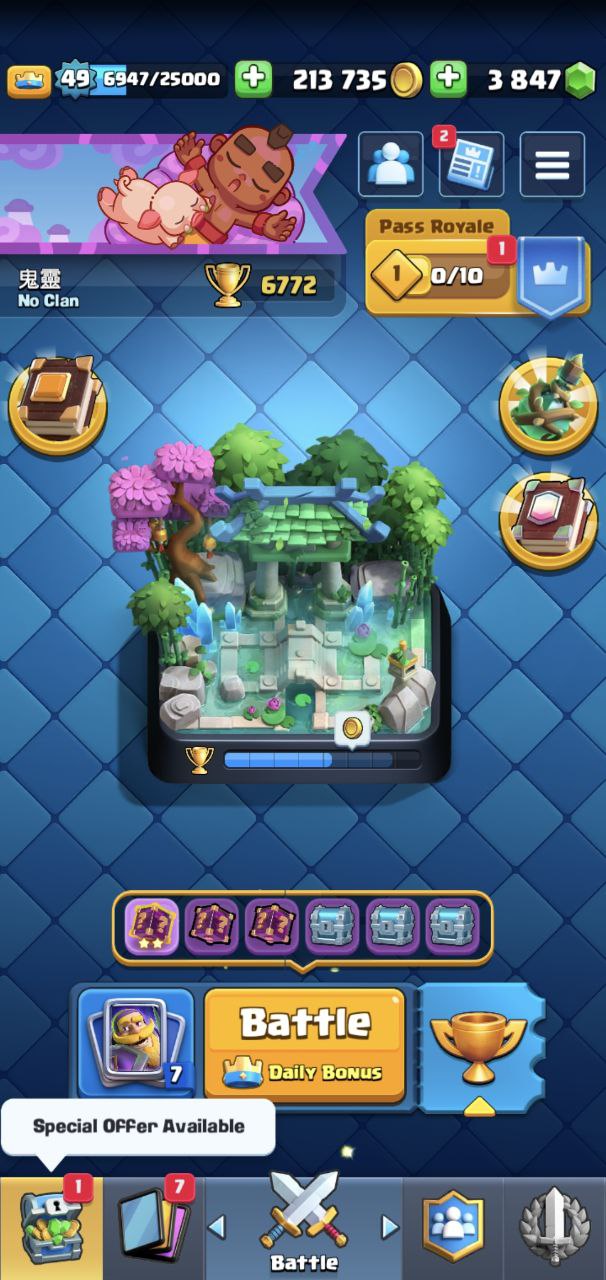Viewport: 606px width, 1280px height.
Task: Open the two-star mystery box slot
Action: pos(152,927)
